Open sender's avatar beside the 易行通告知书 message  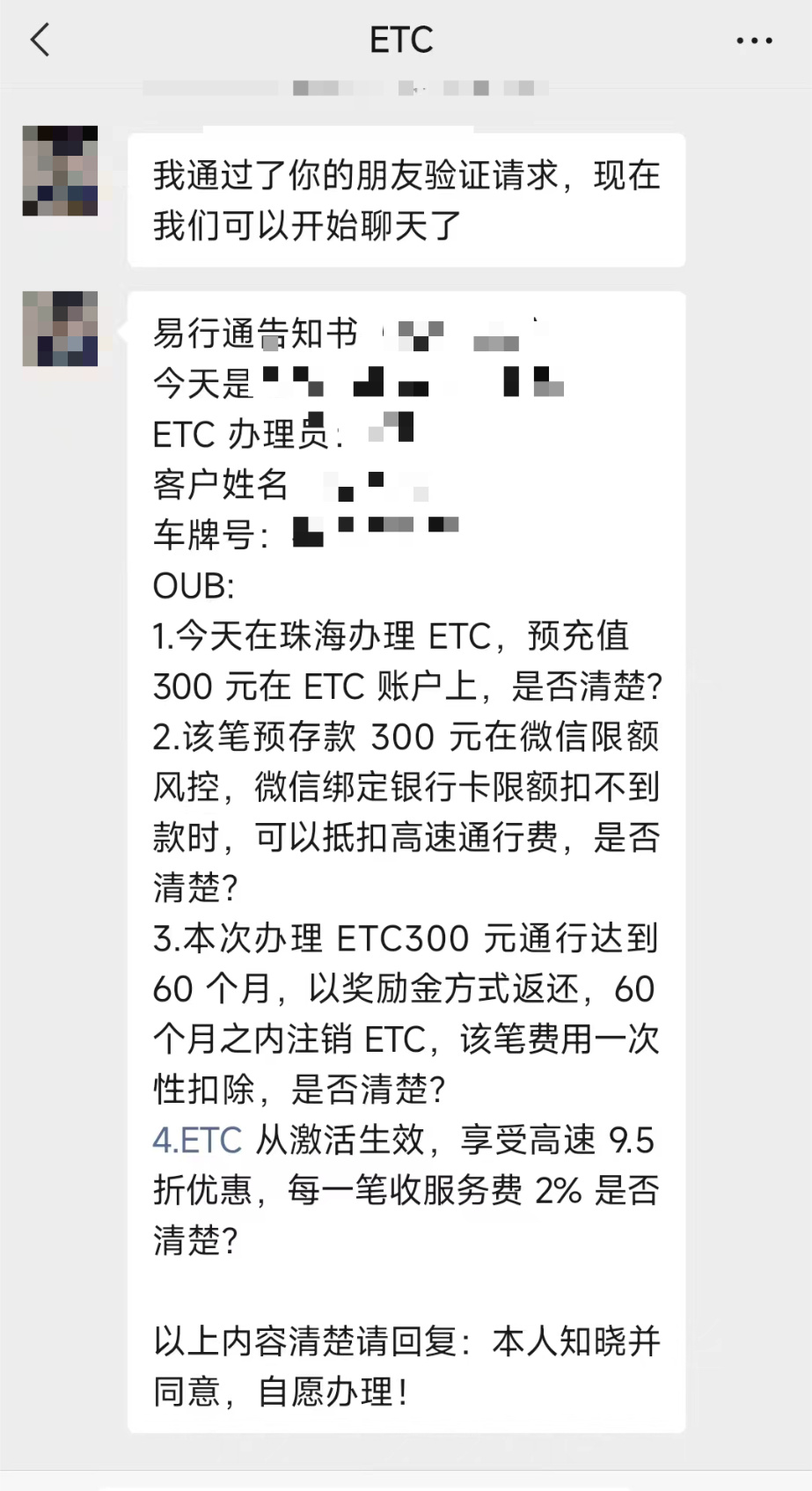[60, 328]
